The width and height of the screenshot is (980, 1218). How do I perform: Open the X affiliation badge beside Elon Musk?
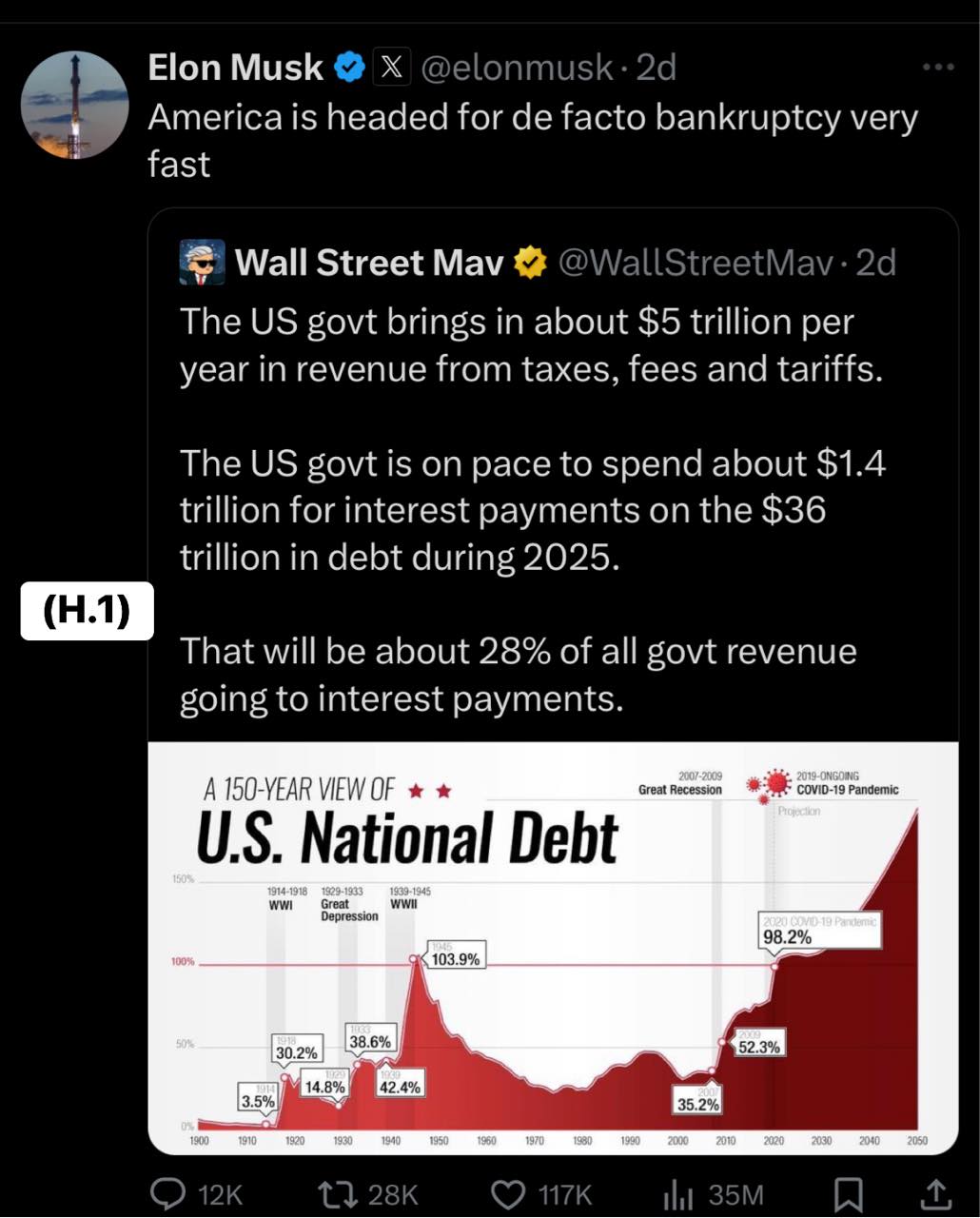point(390,68)
